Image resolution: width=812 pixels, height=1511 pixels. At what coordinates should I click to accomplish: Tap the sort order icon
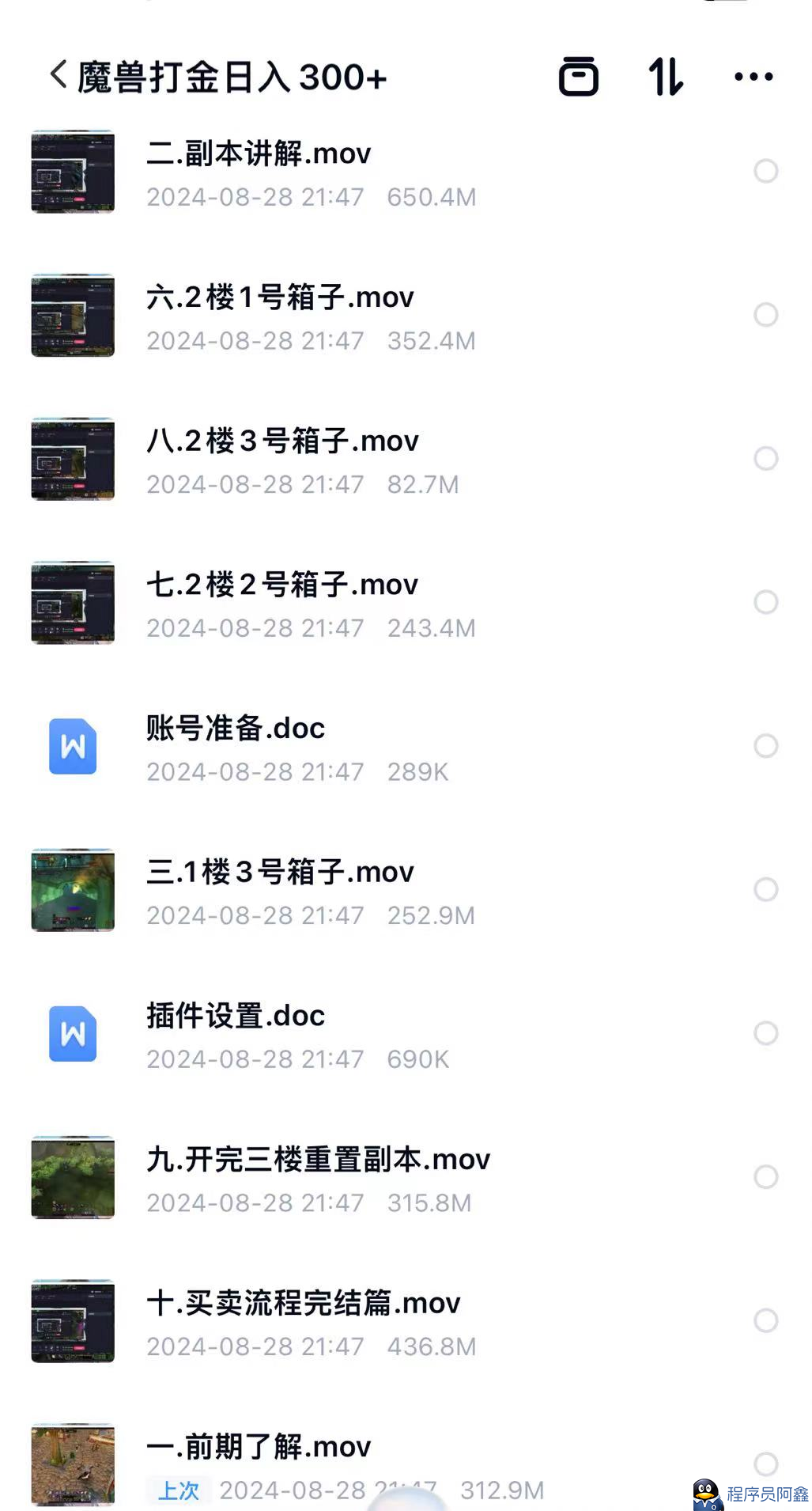tap(665, 76)
